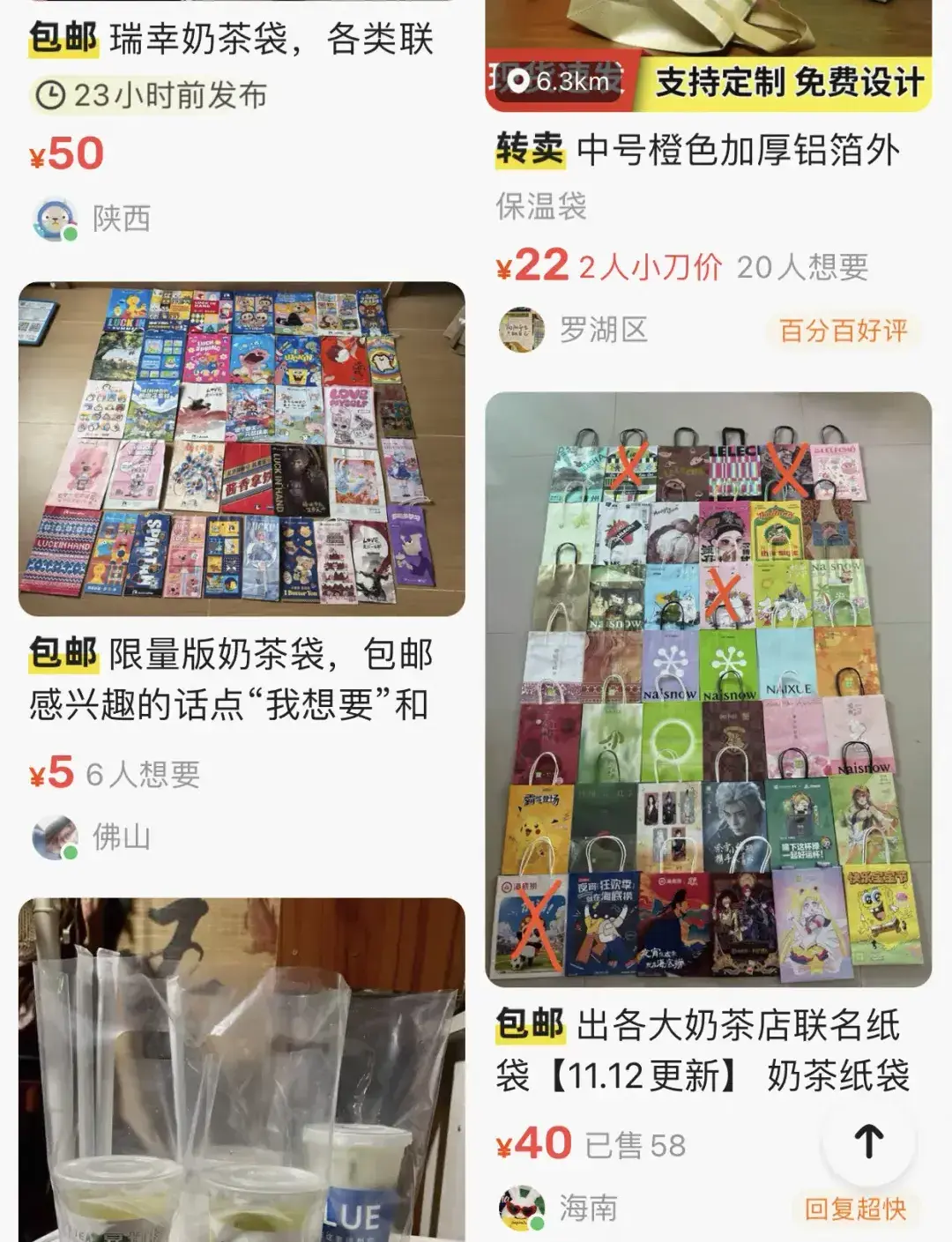Tap the back-to-top arrow button
Image resolution: width=952 pixels, height=1242 pixels.
pyautogui.click(x=868, y=1142)
